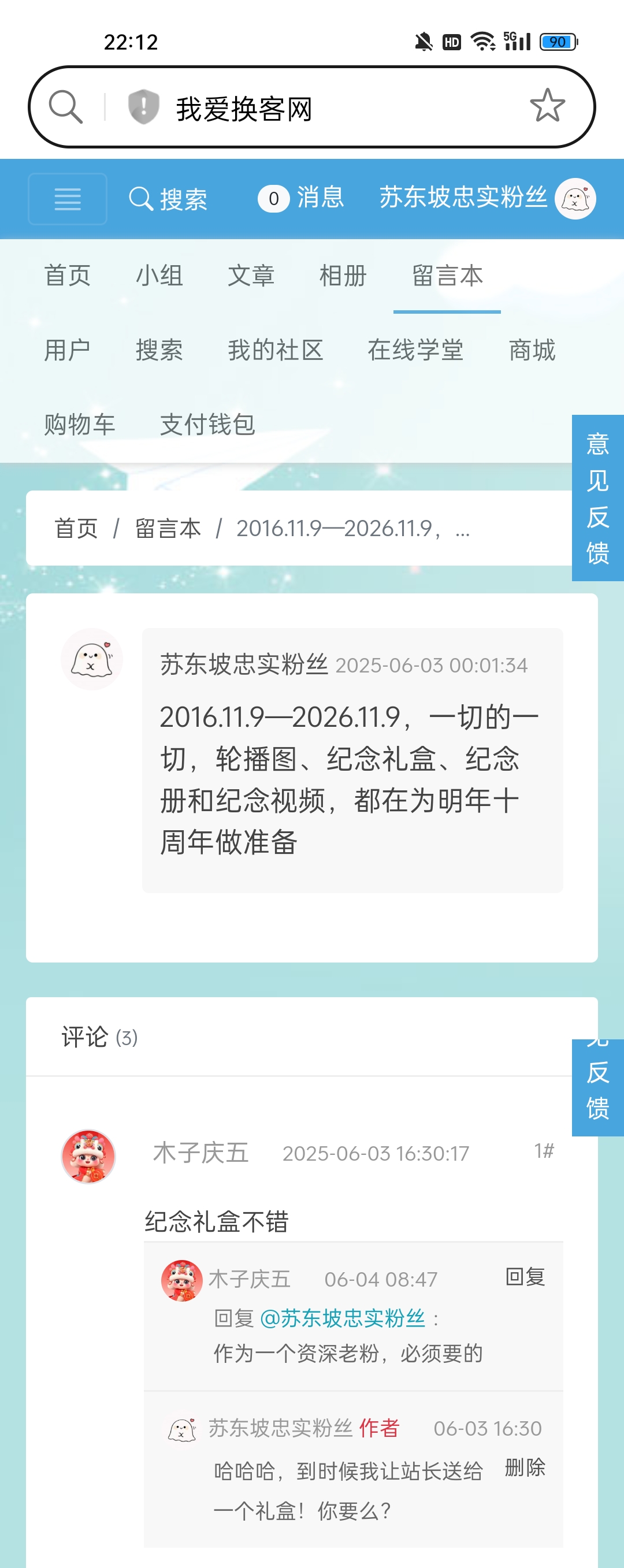The height and width of the screenshot is (1568, 624).
Task: Open the 相册 tab
Action: pyautogui.click(x=343, y=276)
